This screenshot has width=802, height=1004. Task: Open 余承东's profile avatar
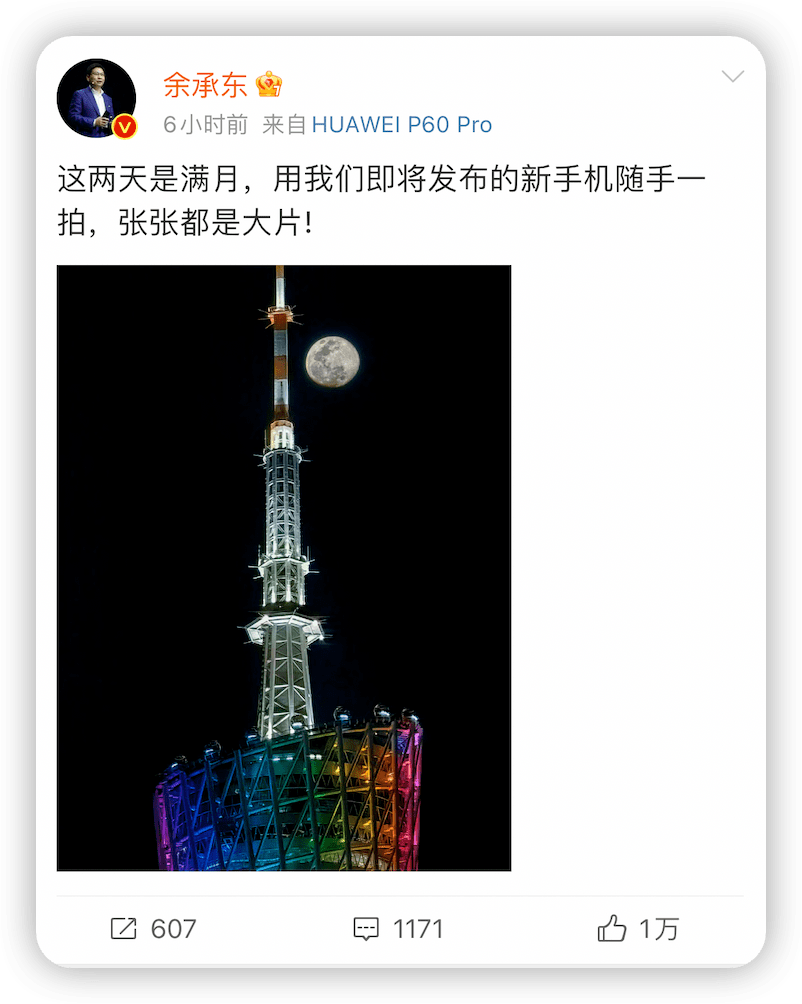tap(96, 98)
